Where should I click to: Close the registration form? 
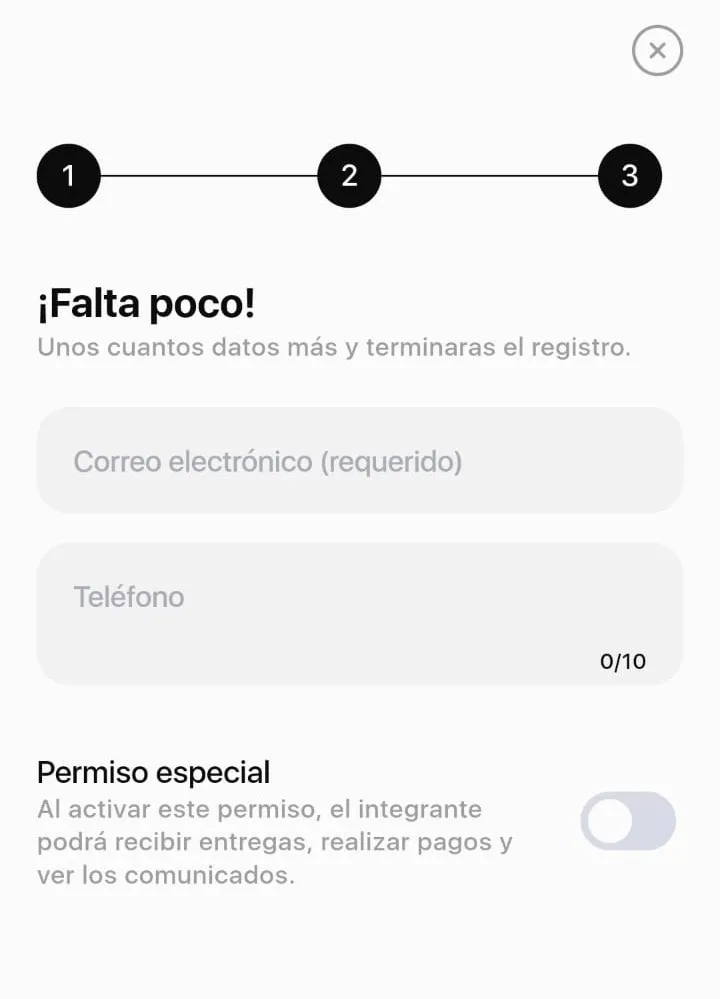point(657,51)
